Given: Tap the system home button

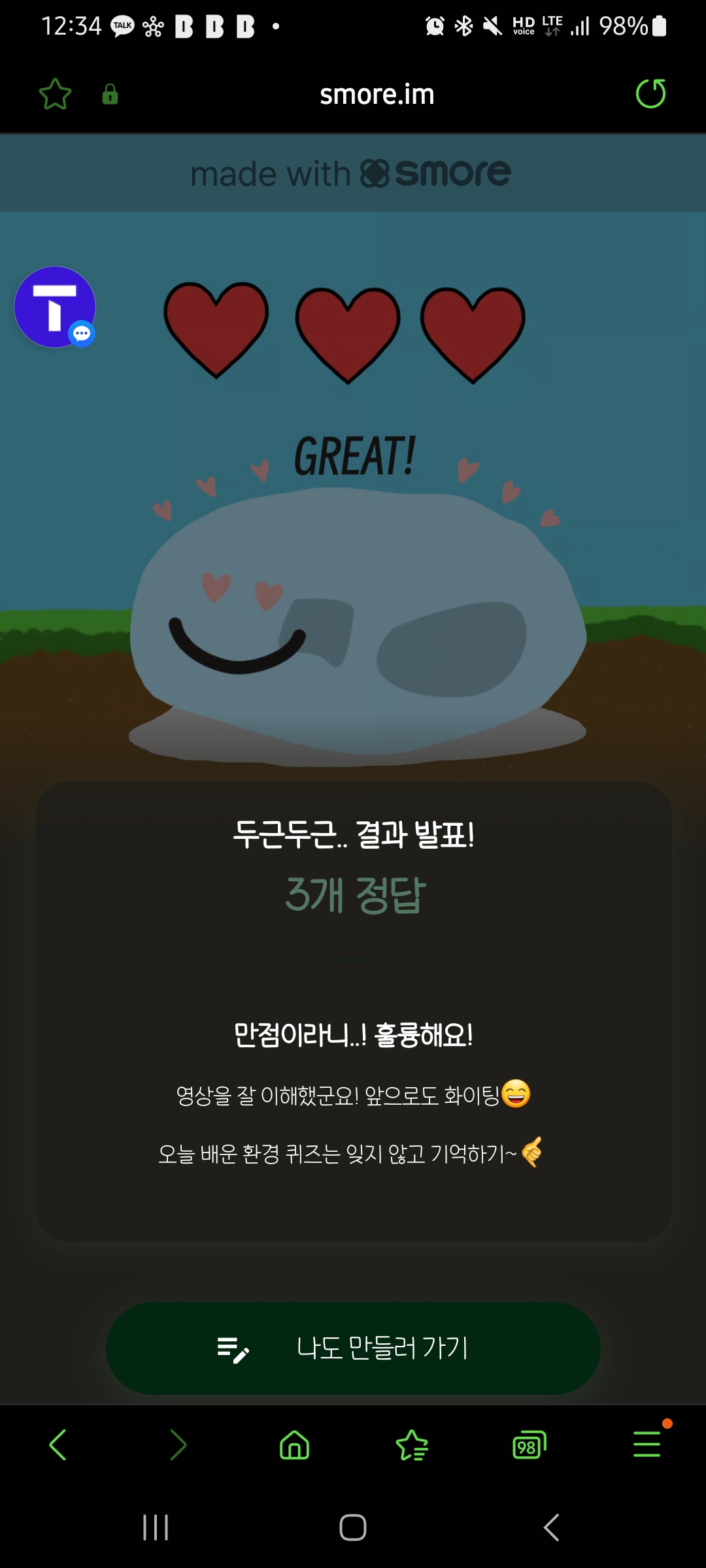Looking at the screenshot, I should click(353, 1527).
